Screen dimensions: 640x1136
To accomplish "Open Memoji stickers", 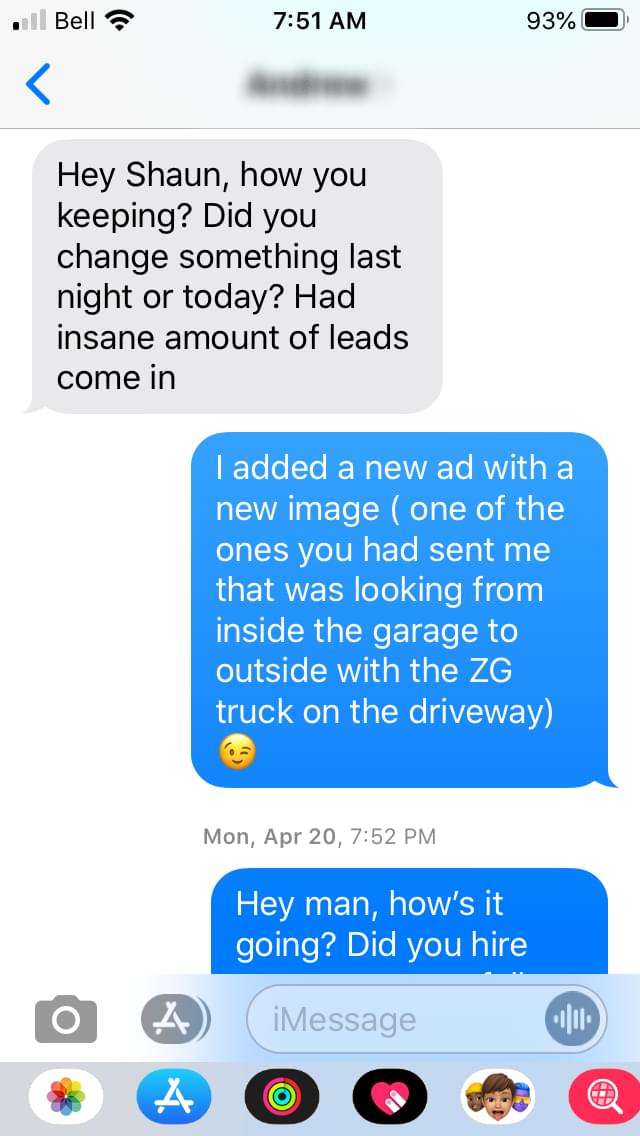I will point(497,1098).
